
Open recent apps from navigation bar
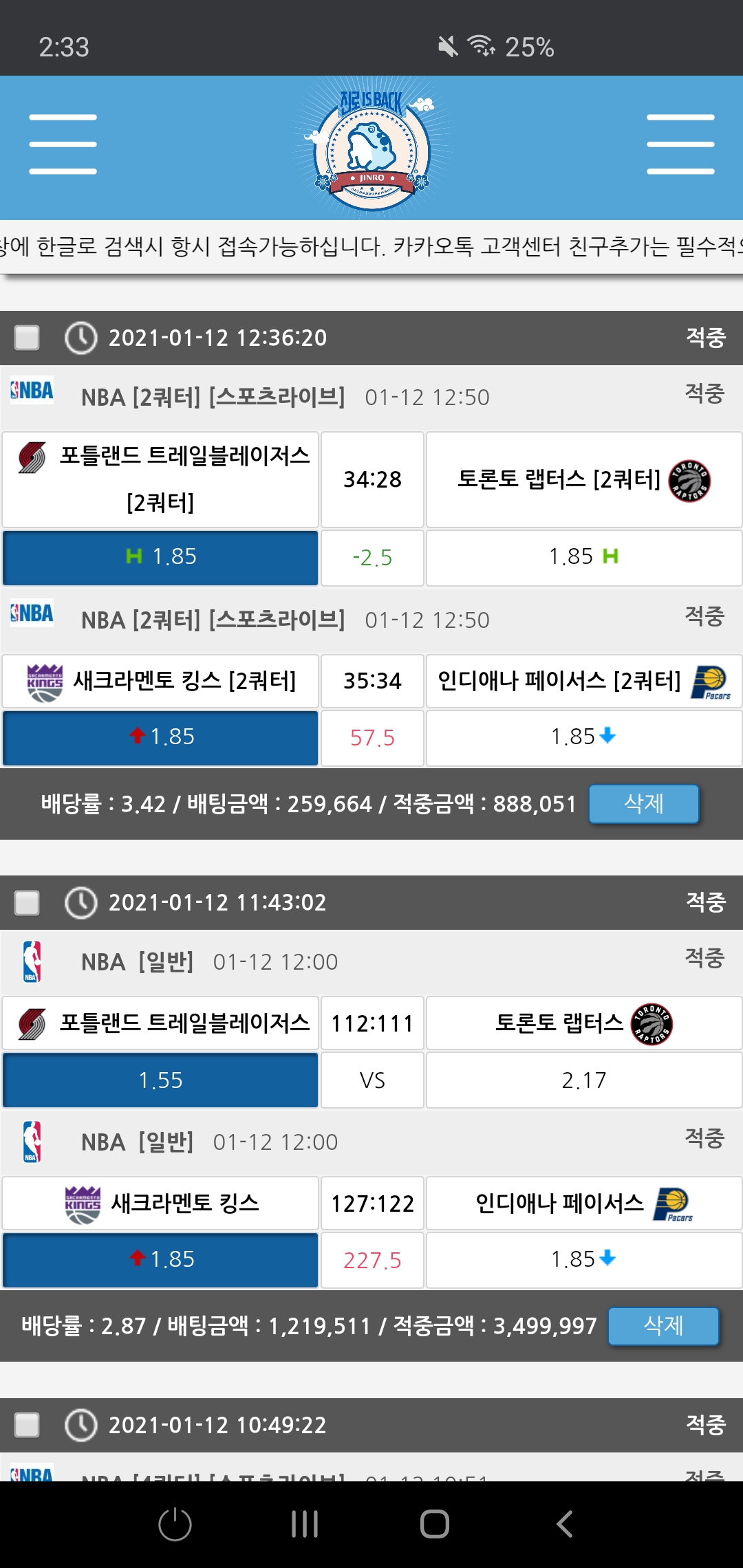304,1524
